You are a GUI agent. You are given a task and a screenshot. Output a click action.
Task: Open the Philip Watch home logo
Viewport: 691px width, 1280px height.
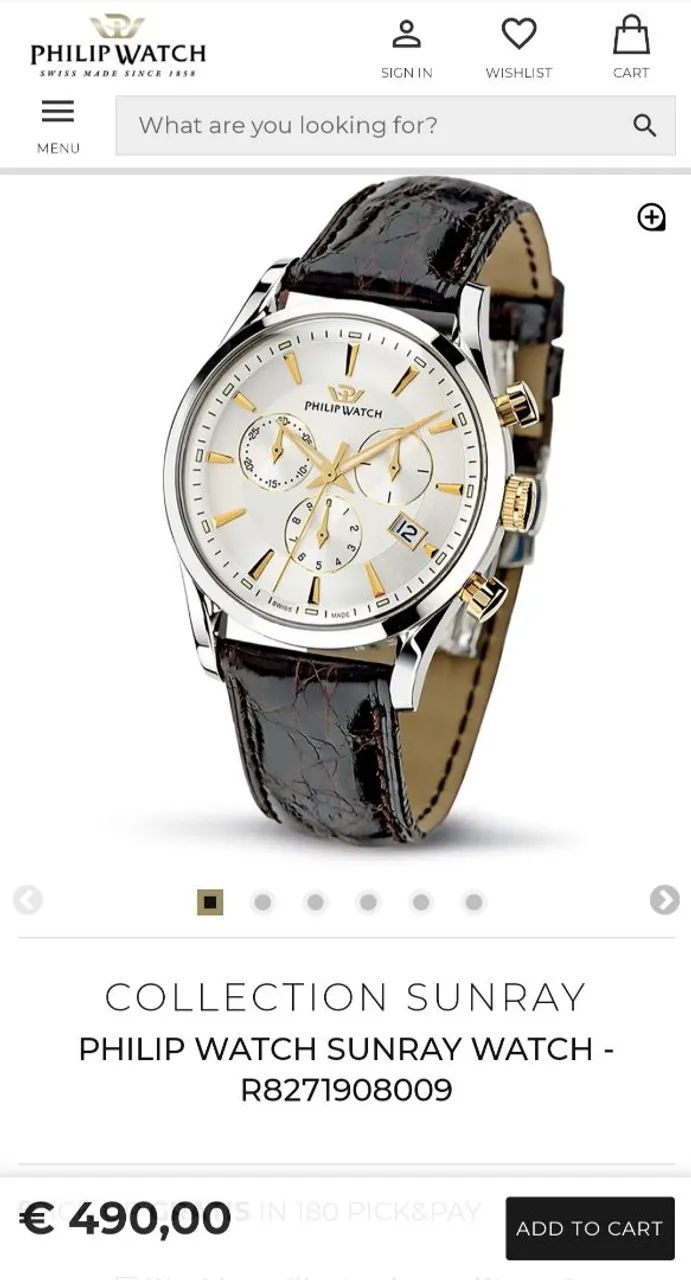[118, 47]
